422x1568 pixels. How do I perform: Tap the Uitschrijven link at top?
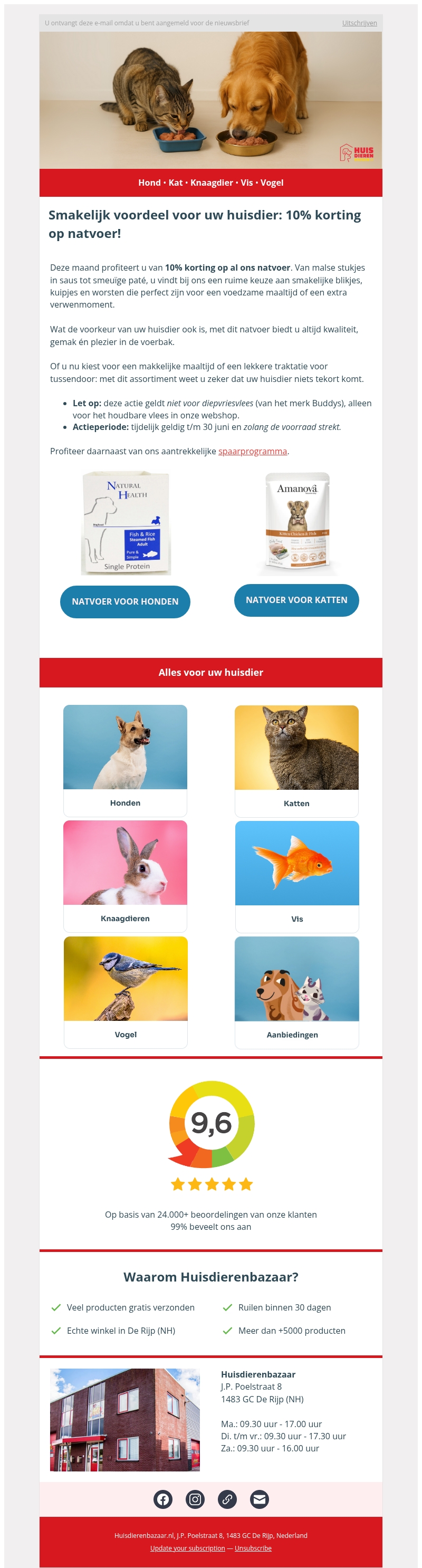[x=359, y=23]
